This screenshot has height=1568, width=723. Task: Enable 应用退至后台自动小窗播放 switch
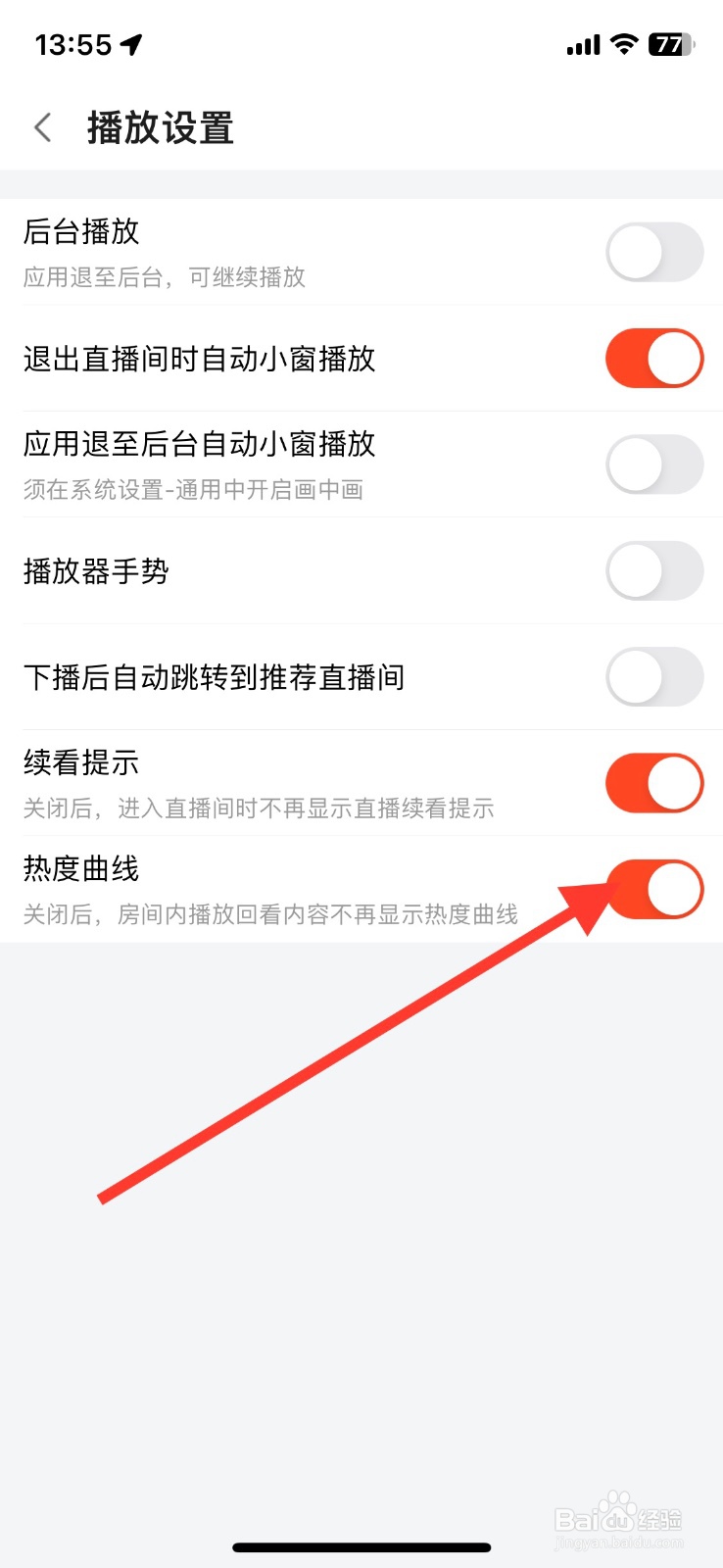[x=654, y=465]
